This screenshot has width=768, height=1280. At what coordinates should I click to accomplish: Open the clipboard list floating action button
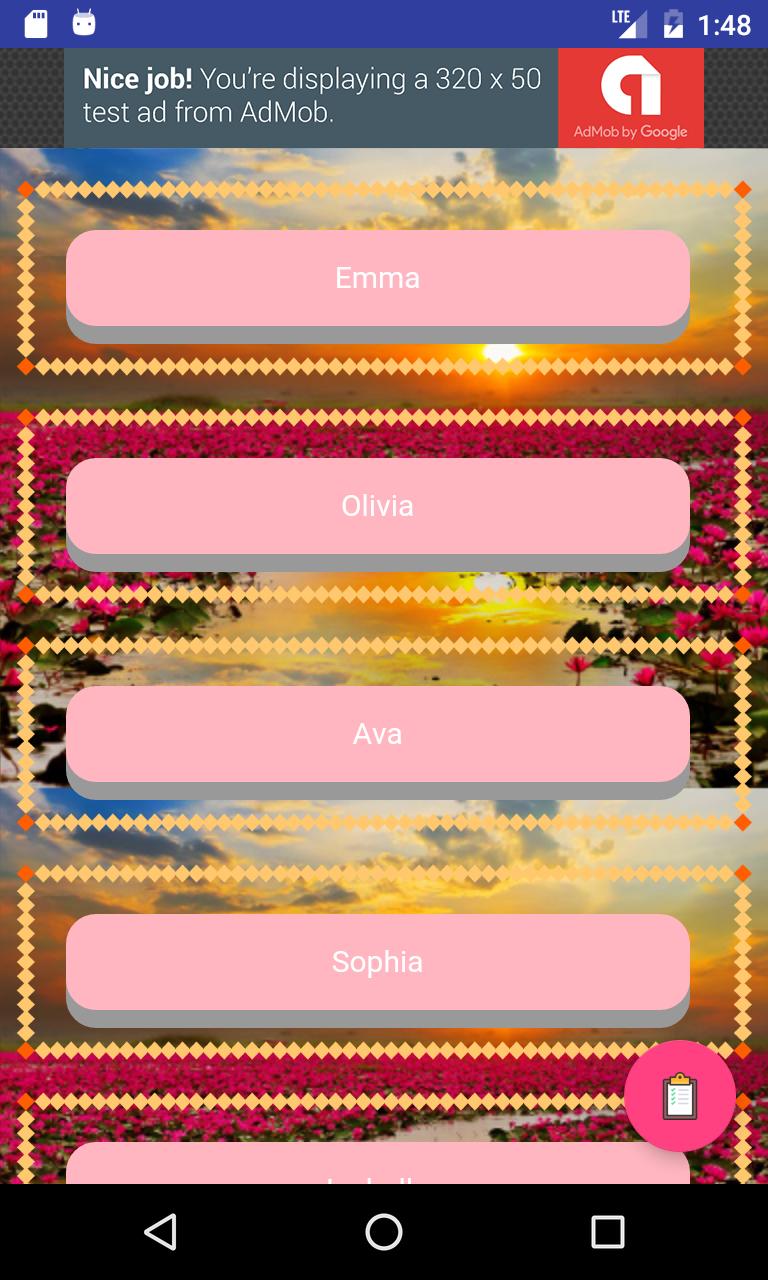[x=679, y=1095]
